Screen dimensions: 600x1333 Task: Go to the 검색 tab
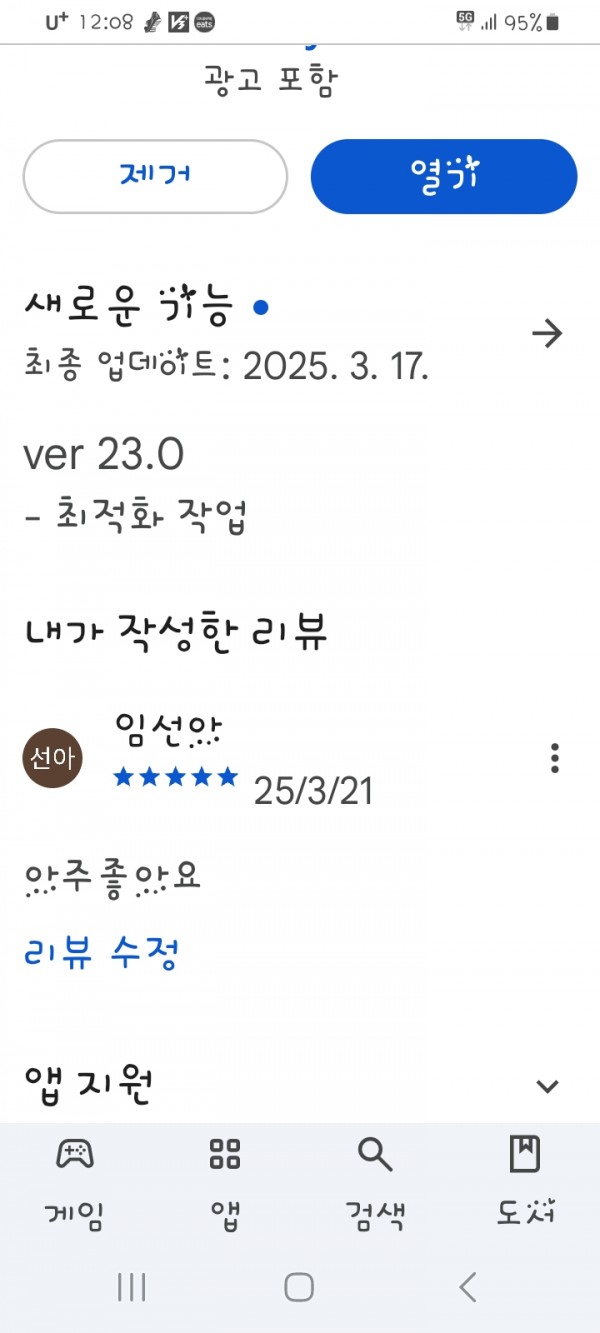(x=375, y=1185)
